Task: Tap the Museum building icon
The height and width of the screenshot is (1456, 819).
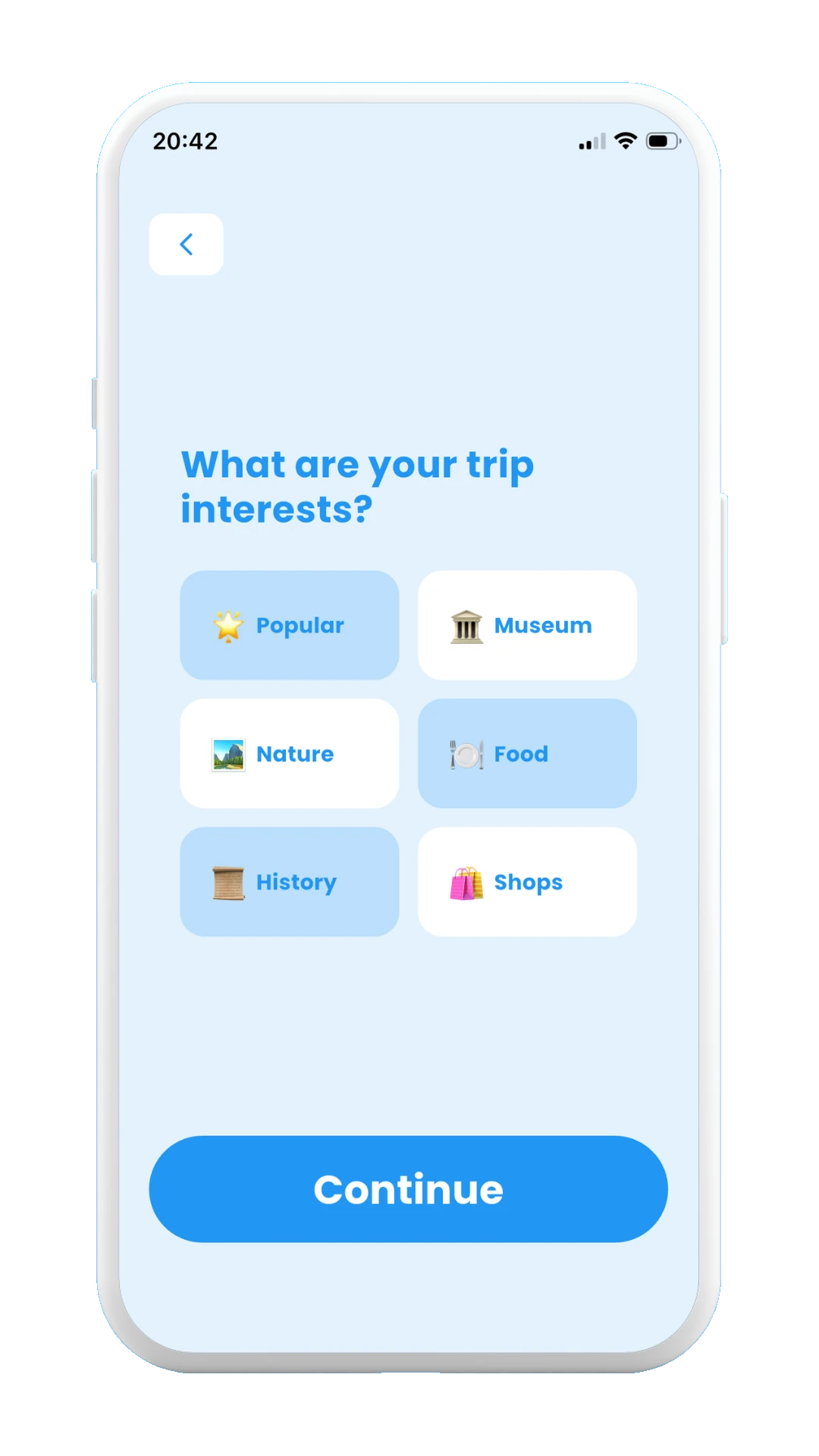Action: [x=466, y=625]
